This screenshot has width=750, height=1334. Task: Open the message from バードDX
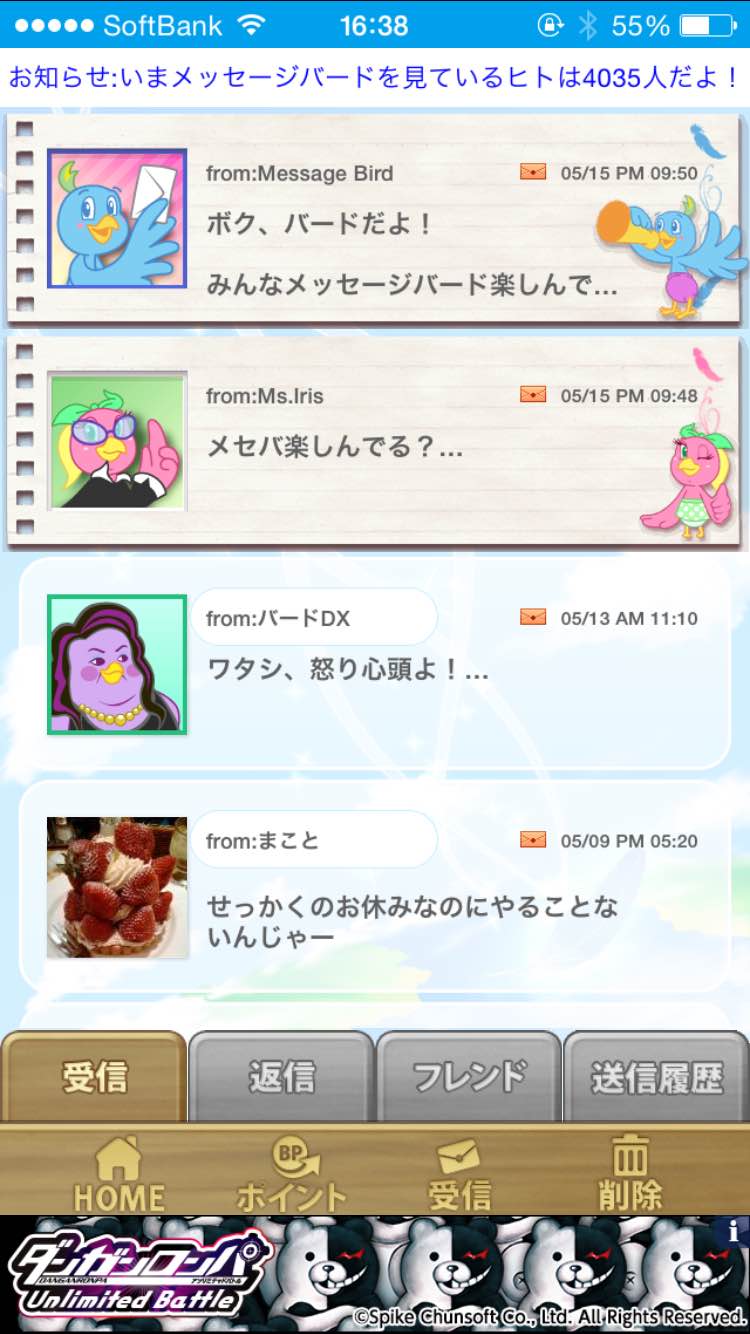[x=375, y=664]
